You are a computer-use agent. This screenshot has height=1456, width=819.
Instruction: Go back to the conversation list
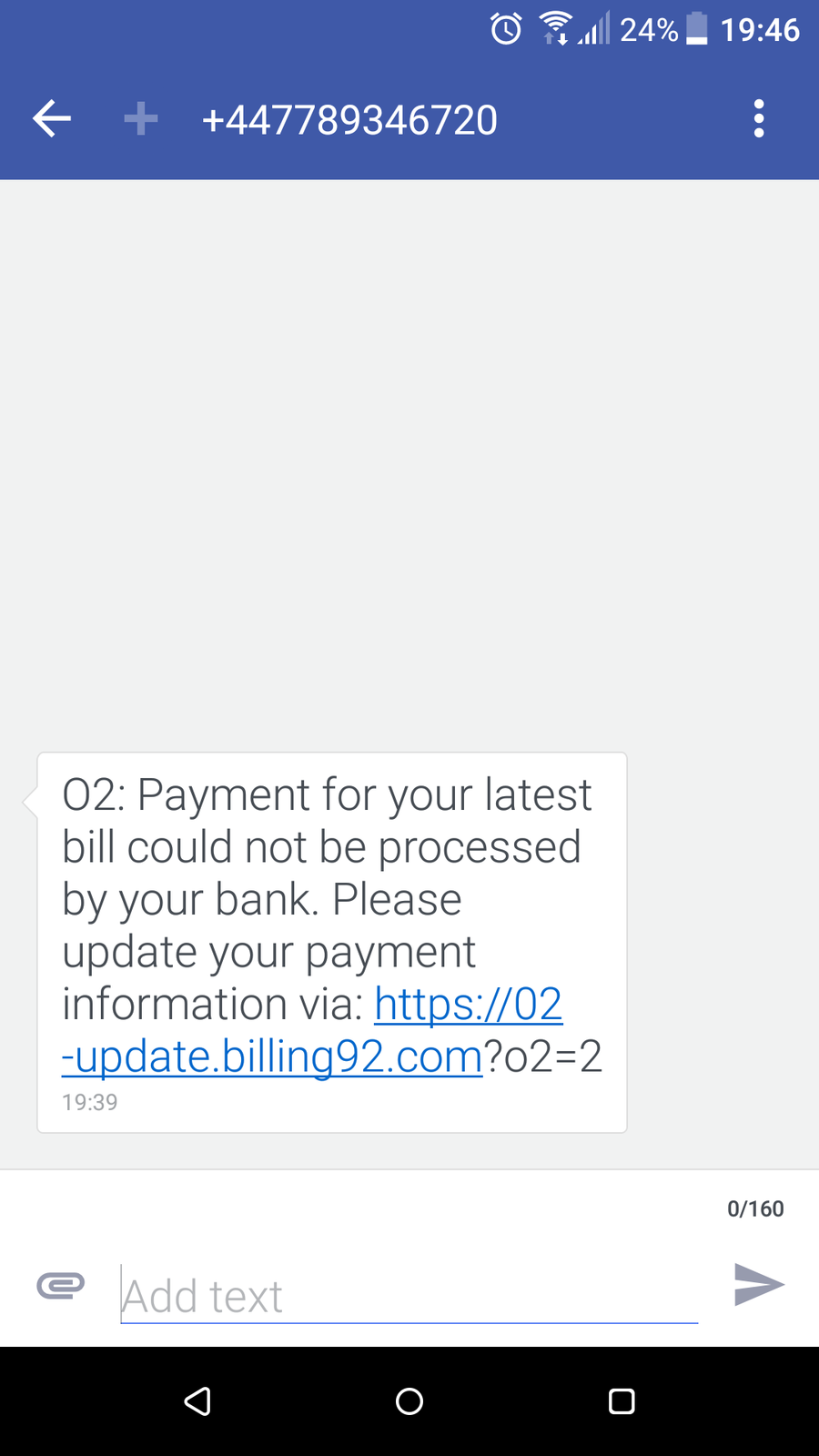coord(52,119)
